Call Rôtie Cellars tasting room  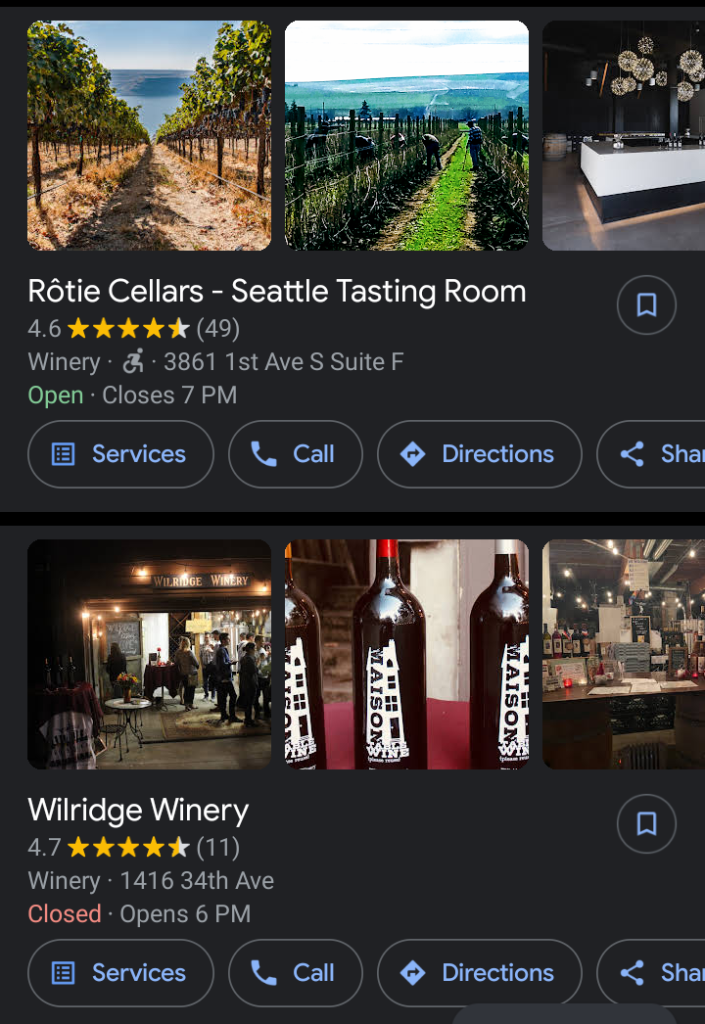click(x=295, y=454)
